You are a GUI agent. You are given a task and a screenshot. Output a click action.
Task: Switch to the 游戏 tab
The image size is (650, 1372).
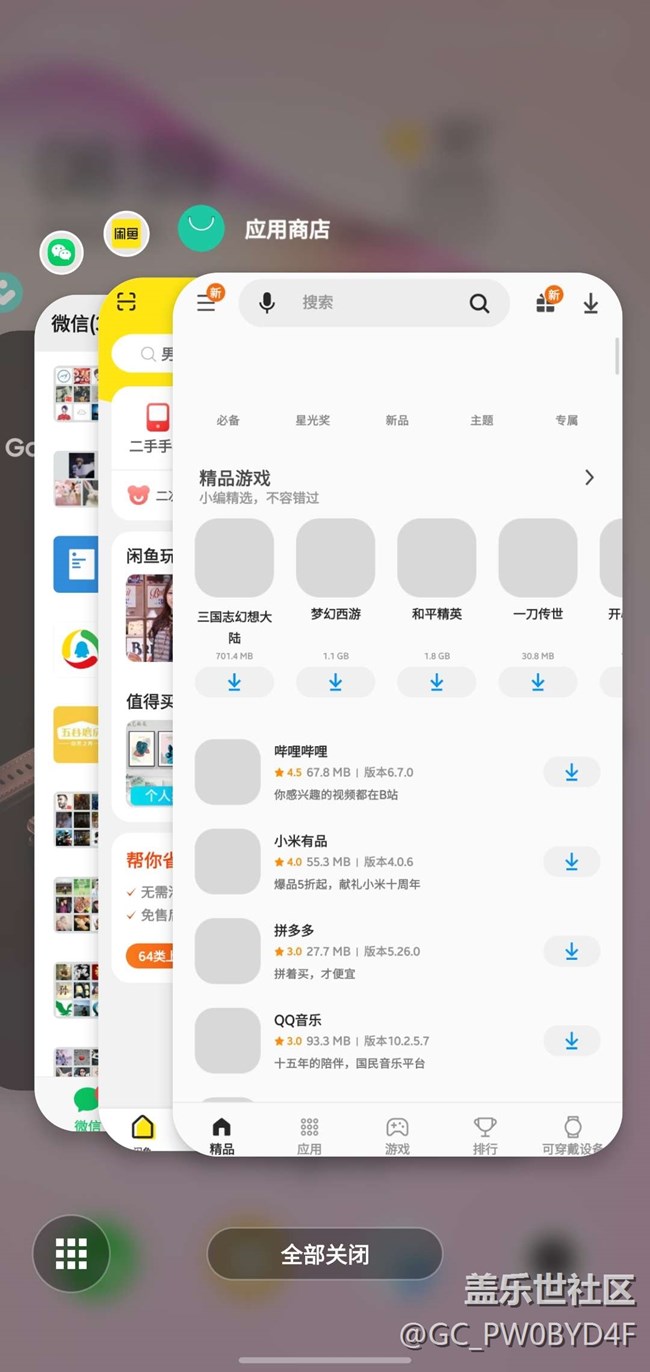[x=397, y=1135]
